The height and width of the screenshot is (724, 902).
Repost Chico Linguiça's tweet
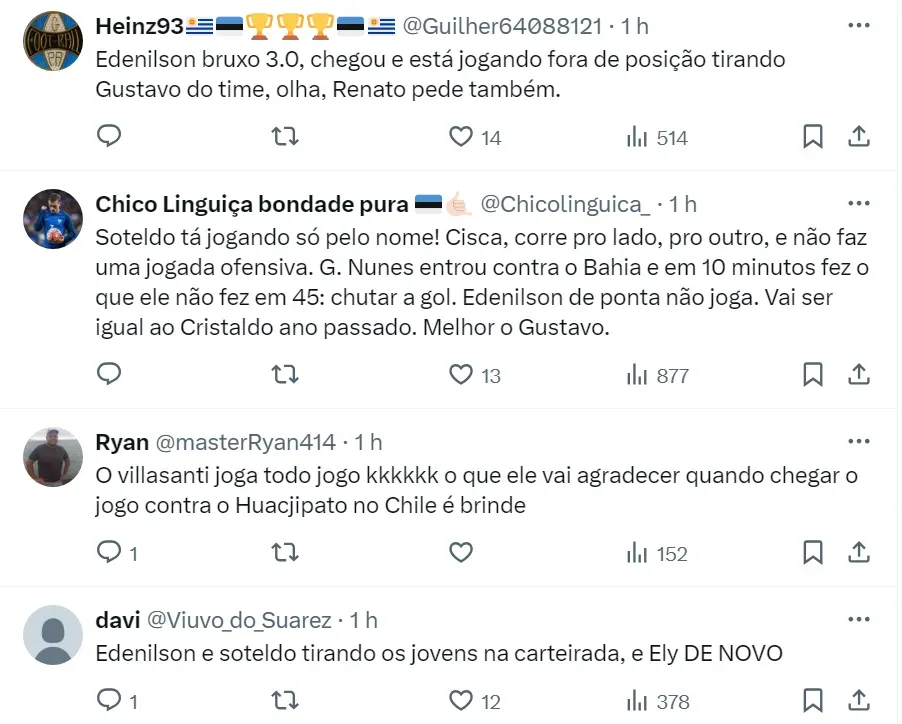point(285,375)
